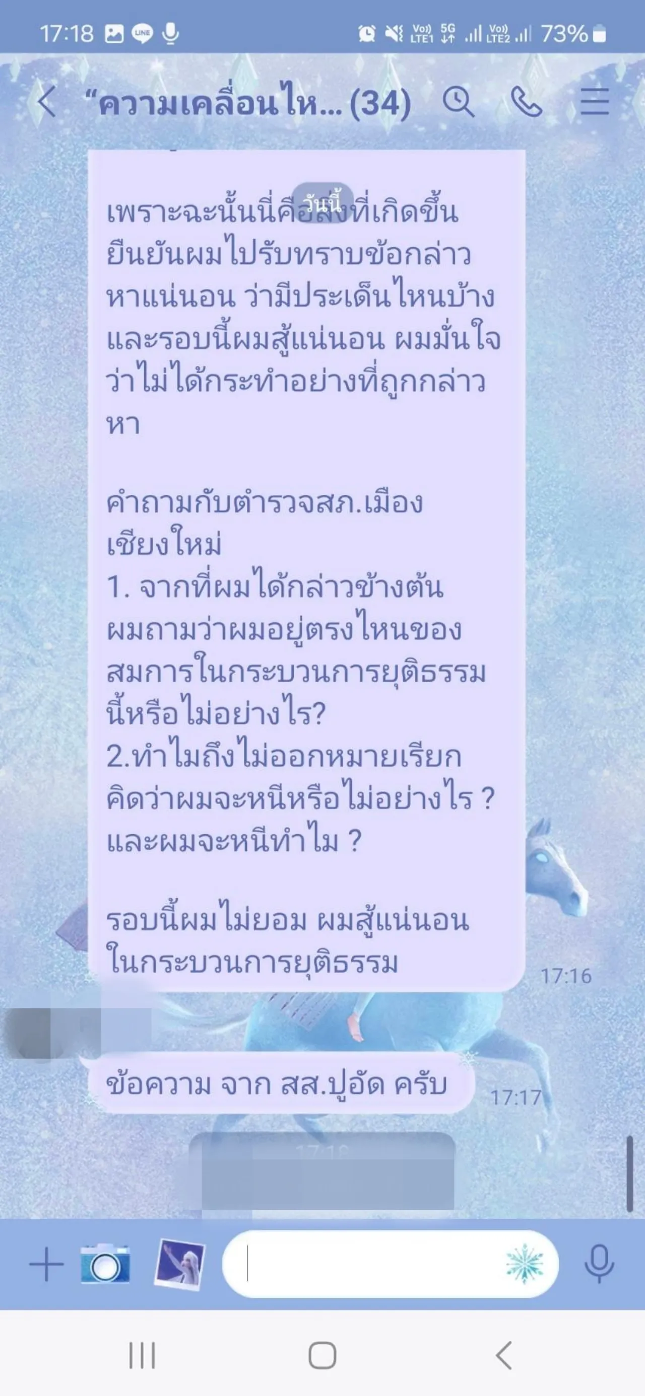646x1396 pixels.
Task: Open the photo gallery picker
Action: (x=180, y=1265)
